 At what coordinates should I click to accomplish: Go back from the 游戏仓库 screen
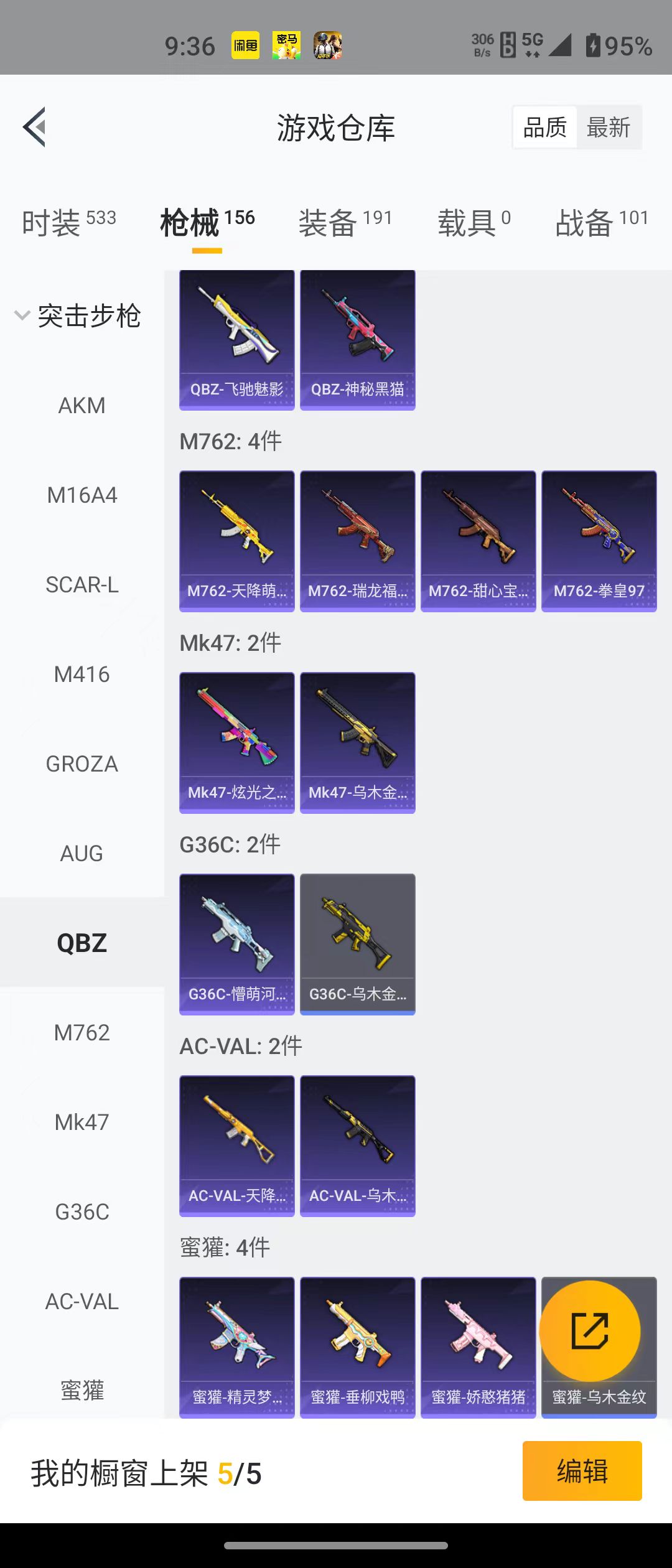click(x=35, y=127)
